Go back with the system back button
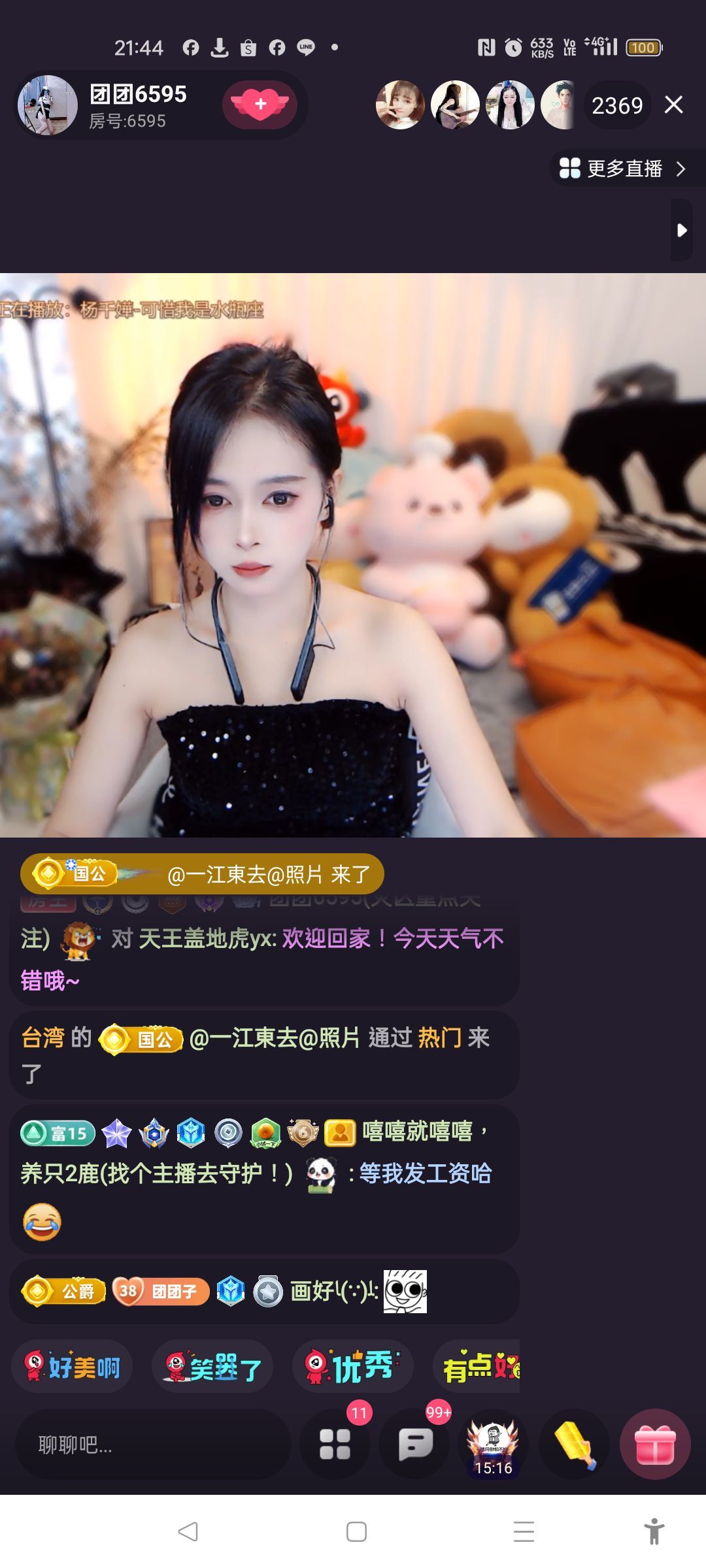Image resolution: width=706 pixels, height=1568 pixels. click(188, 1531)
